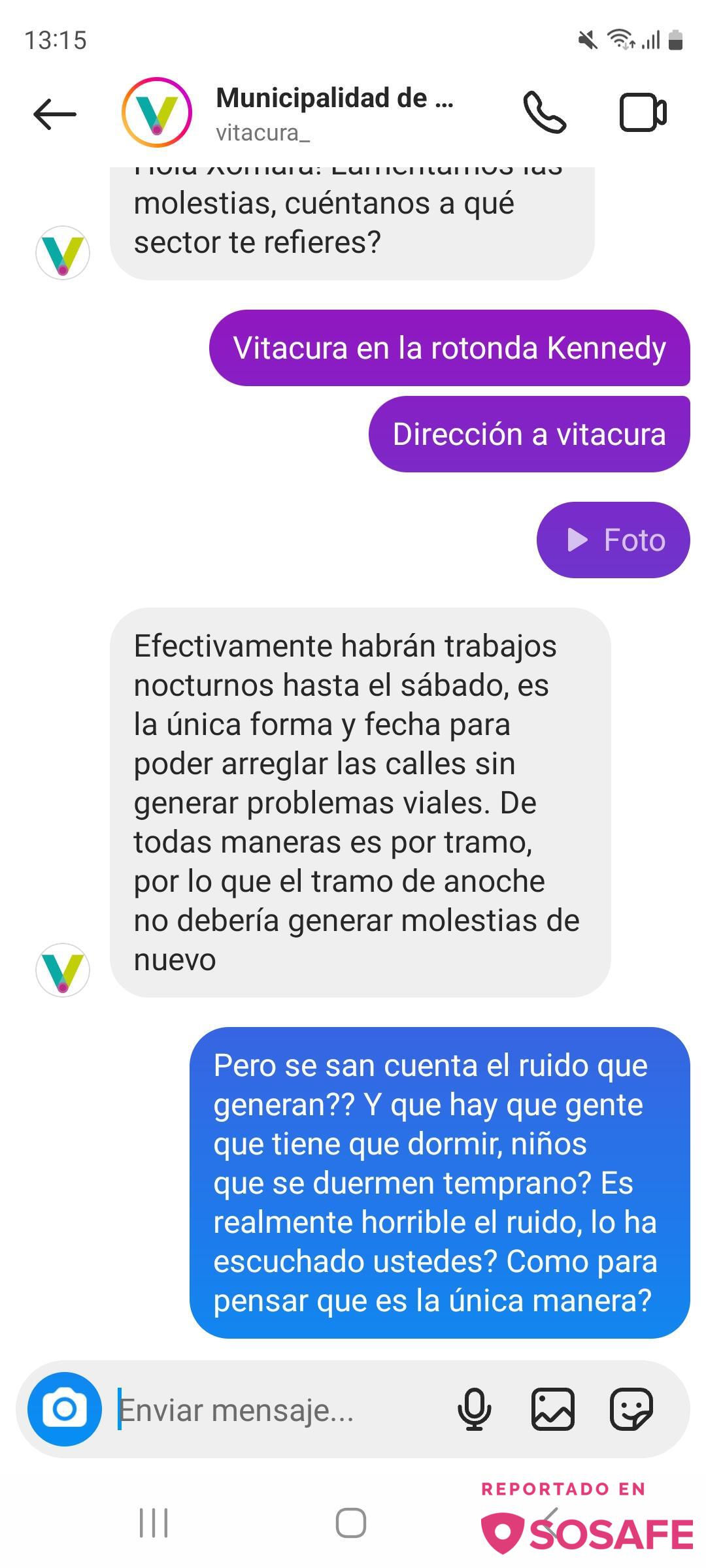
Task: Start a video call with vitacura_
Action: click(x=643, y=112)
